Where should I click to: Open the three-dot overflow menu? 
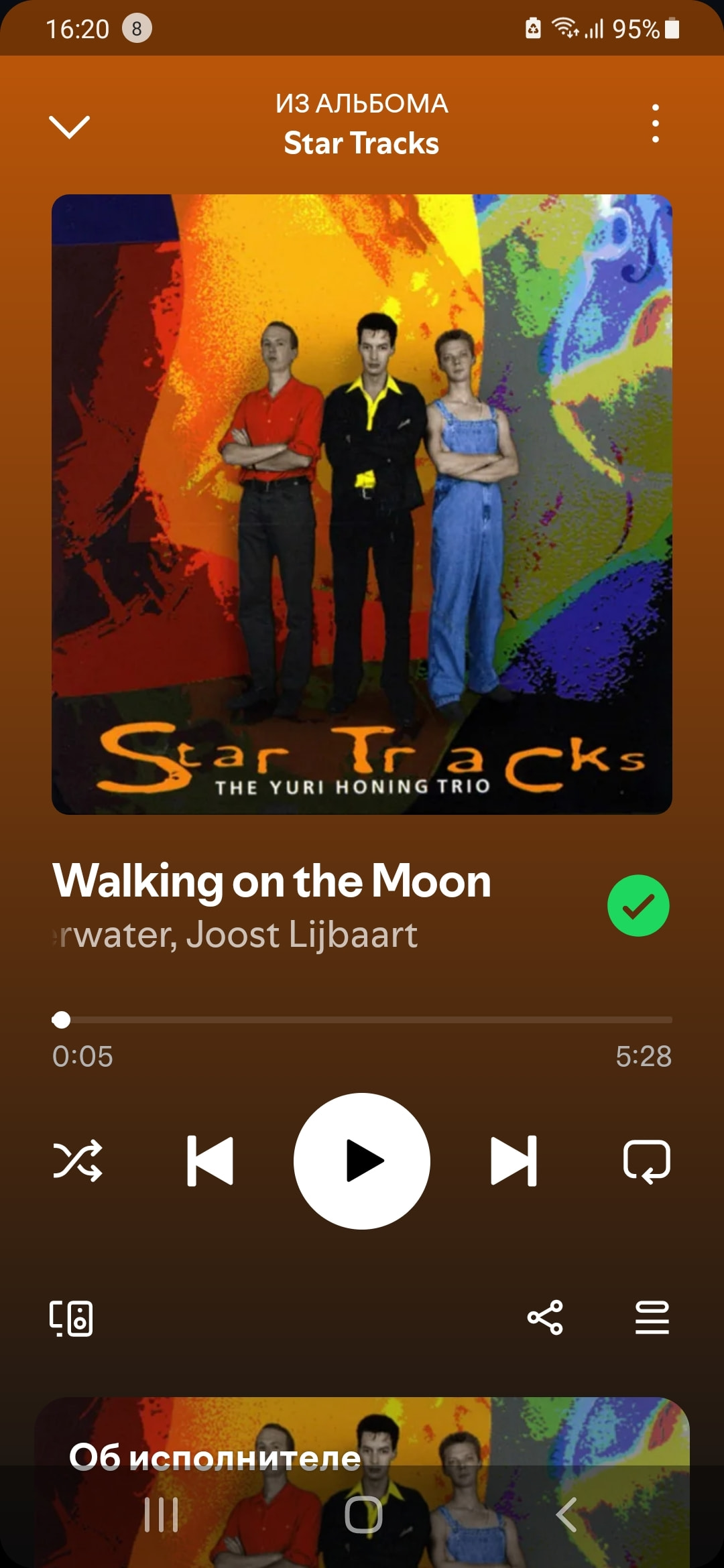(x=655, y=123)
